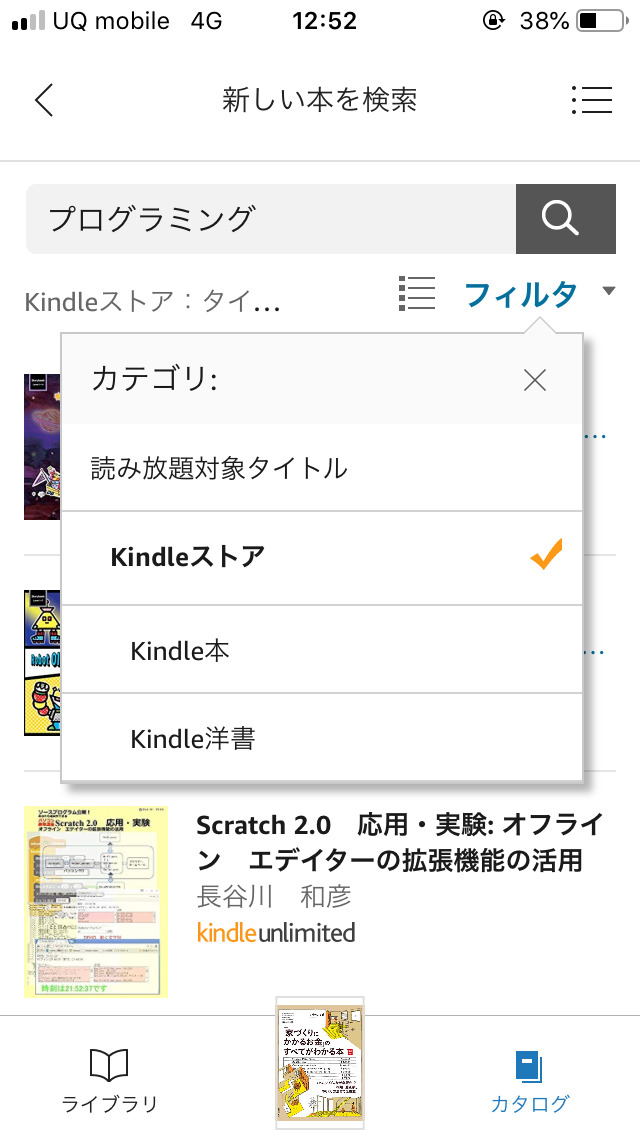The height and width of the screenshot is (1136, 640).
Task: Filter by Kindle本
Action: [x=322, y=650]
